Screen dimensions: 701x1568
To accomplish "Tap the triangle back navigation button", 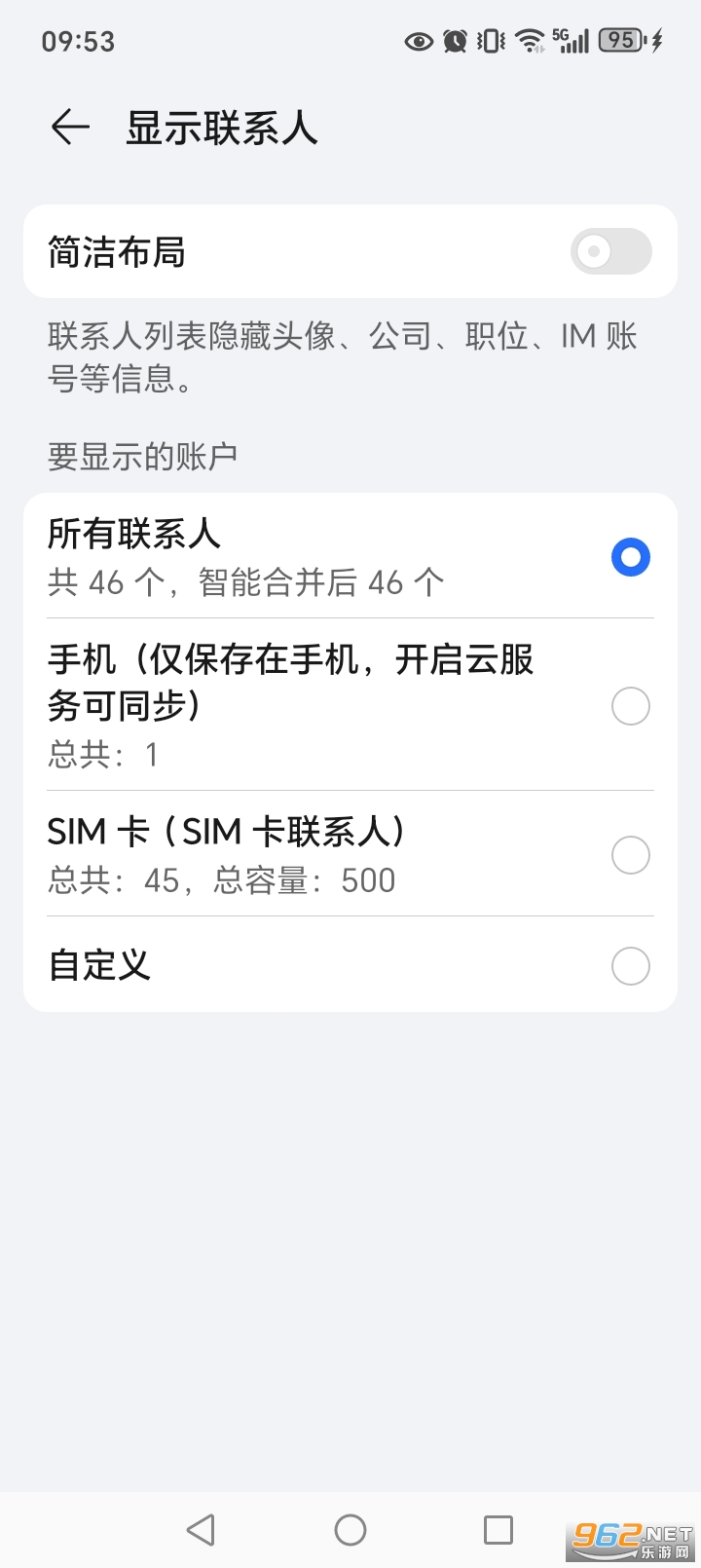I will click(201, 1529).
